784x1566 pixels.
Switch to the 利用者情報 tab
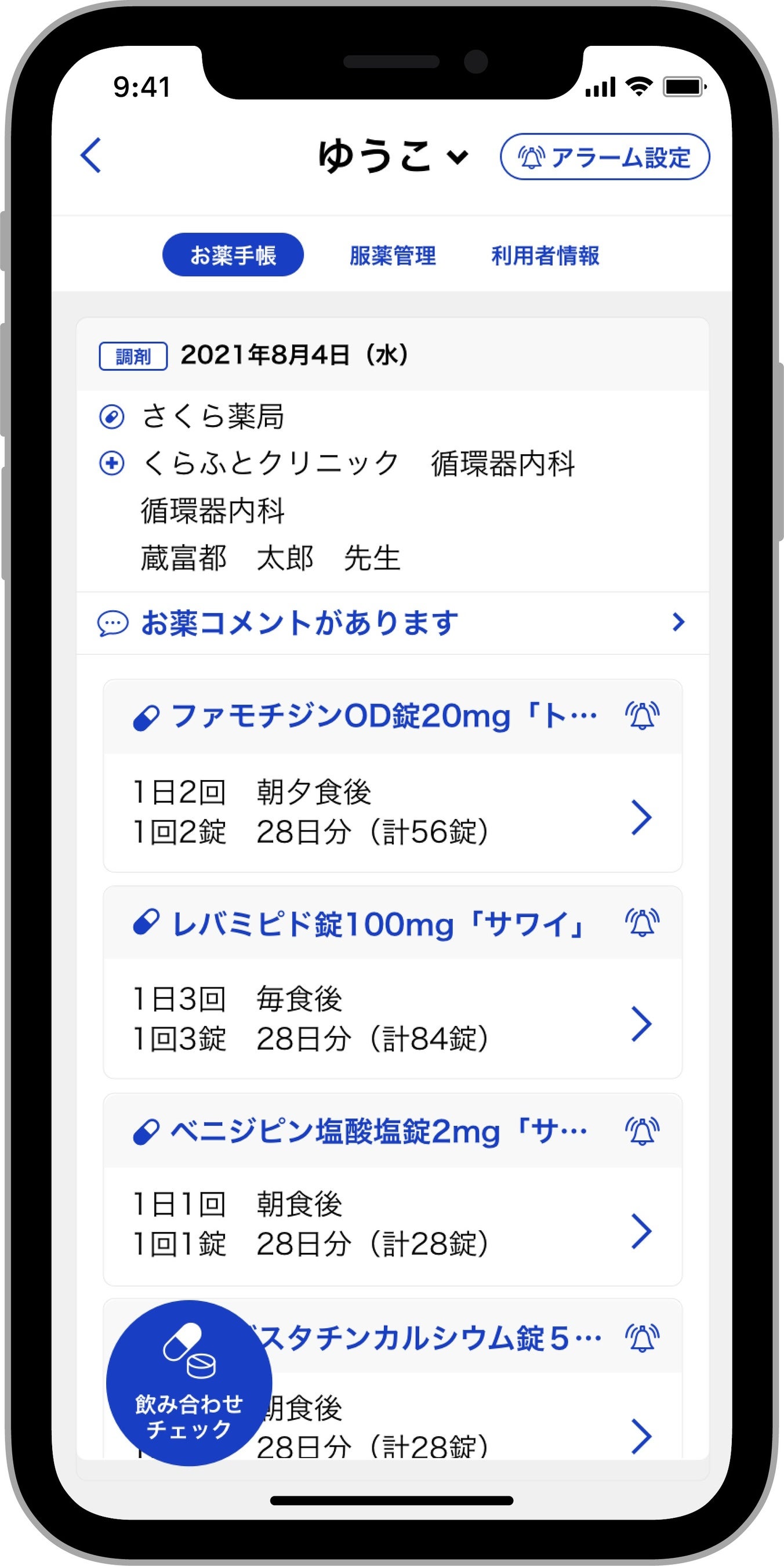[545, 255]
